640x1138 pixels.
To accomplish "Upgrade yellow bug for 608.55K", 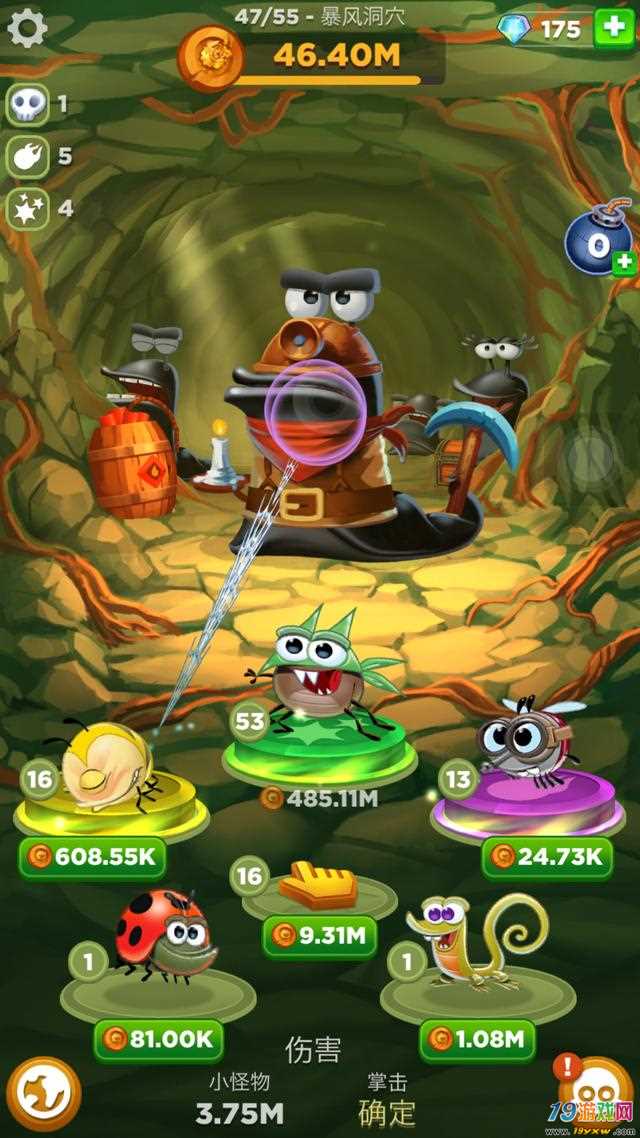I will click(92, 857).
